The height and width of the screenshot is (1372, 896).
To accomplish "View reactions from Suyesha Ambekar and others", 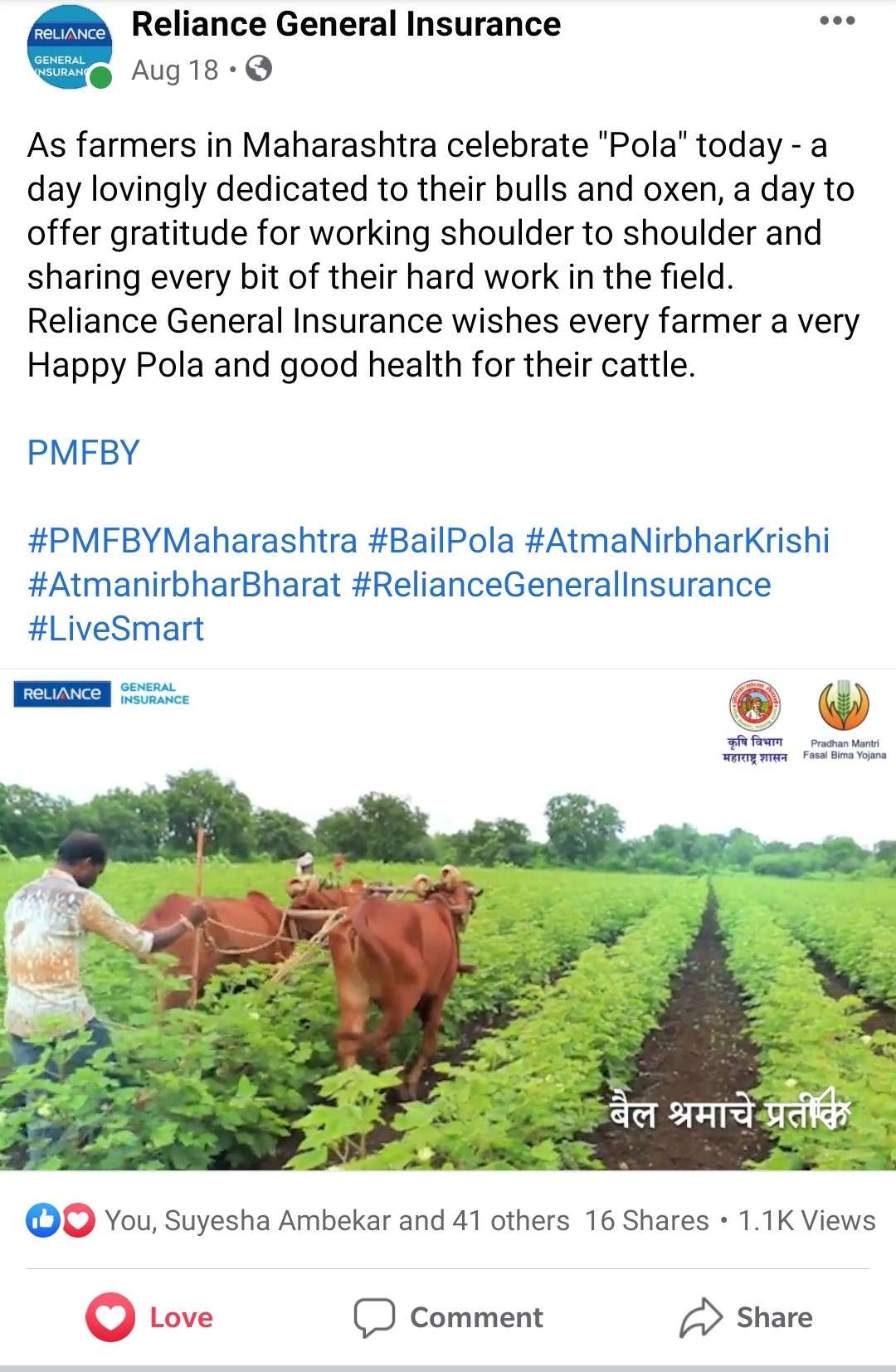I will (336, 1221).
